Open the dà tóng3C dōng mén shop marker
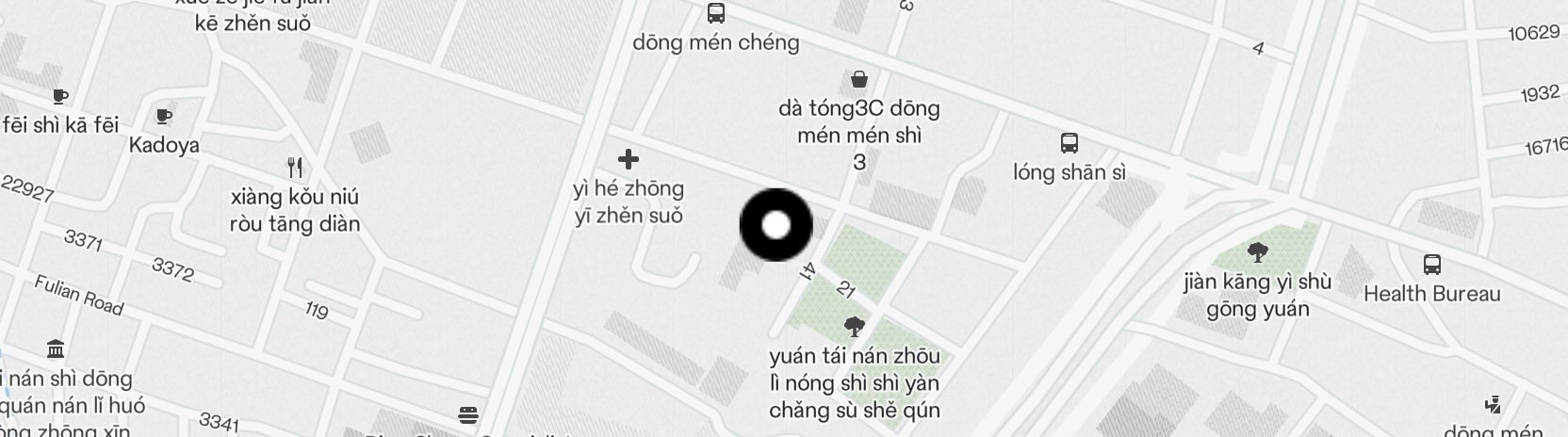1568x437 pixels. 858,79
